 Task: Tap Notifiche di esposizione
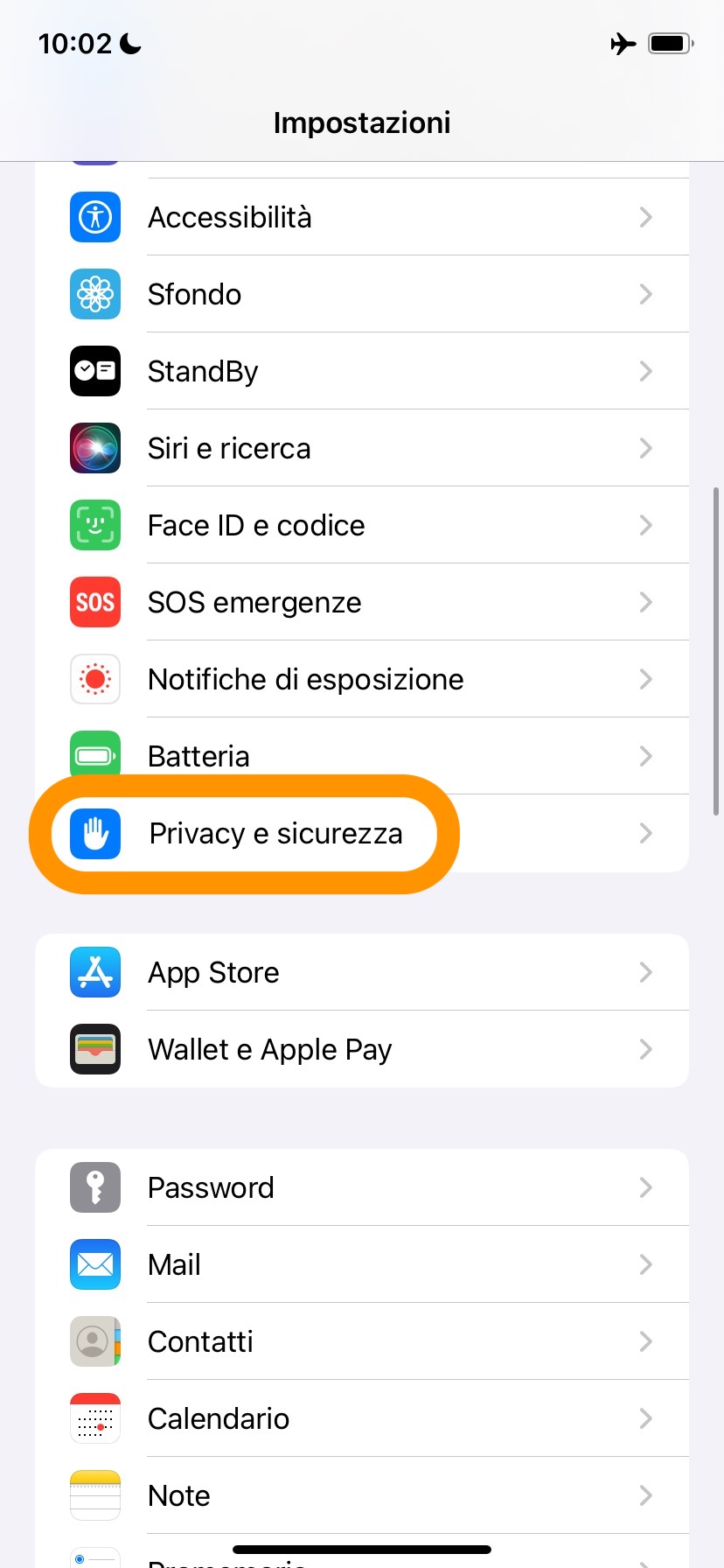point(361,679)
